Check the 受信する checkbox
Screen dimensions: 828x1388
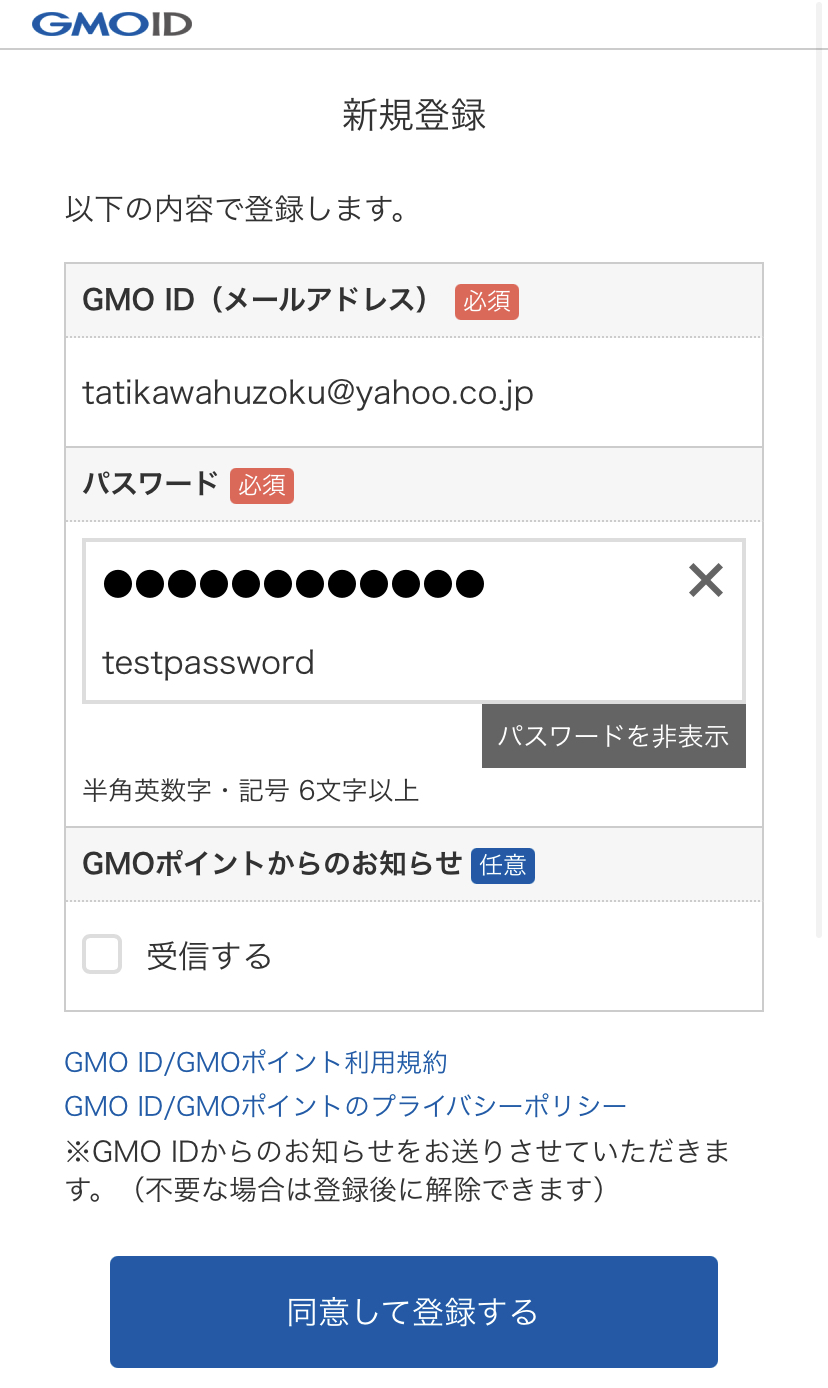[102, 955]
